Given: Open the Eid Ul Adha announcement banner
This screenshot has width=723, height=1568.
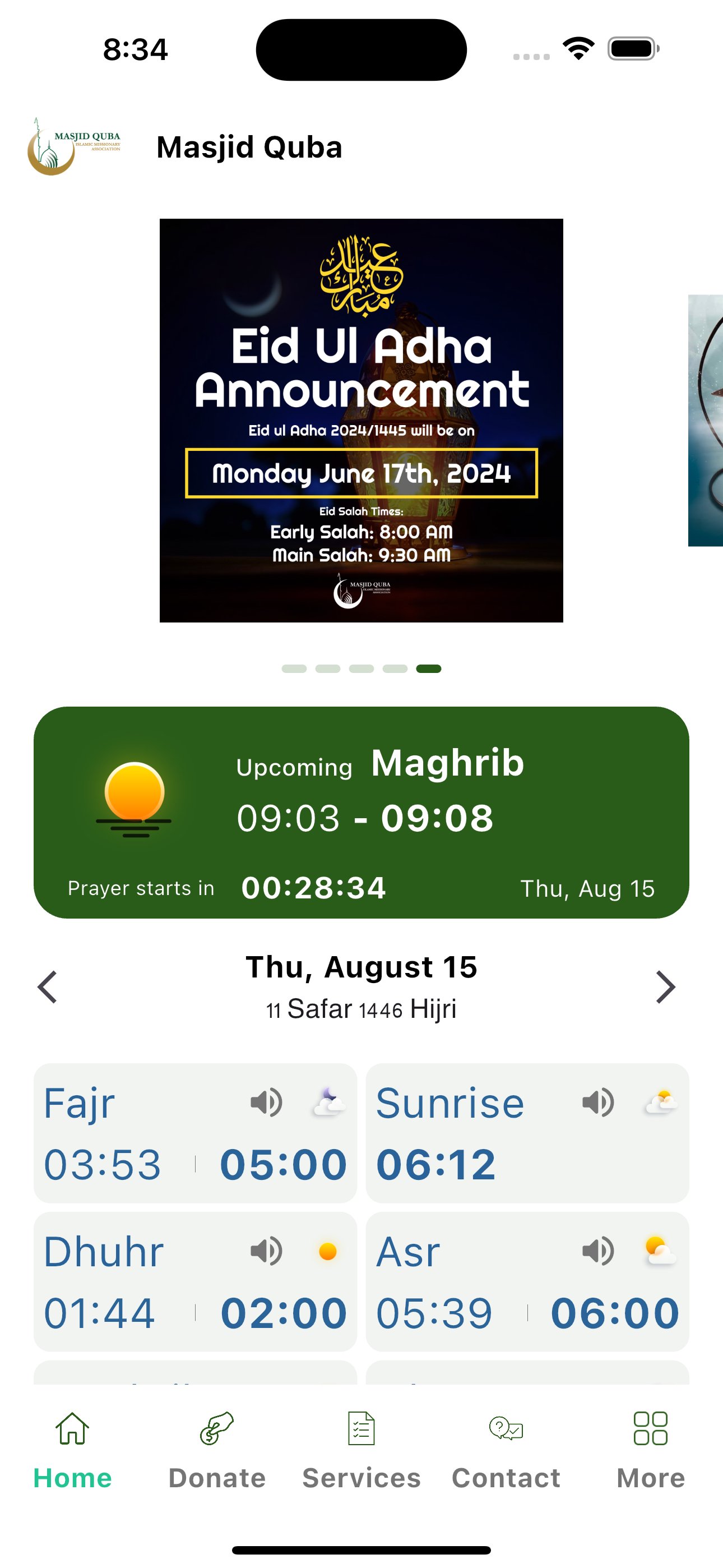Looking at the screenshot, I should point(361,420).
